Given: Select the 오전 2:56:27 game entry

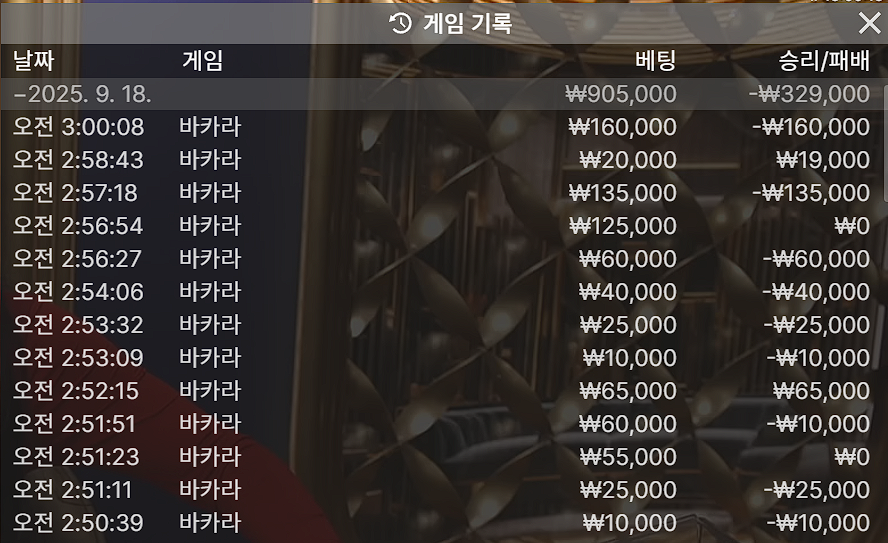Looking at the screenshot, I should pos(440,259).
